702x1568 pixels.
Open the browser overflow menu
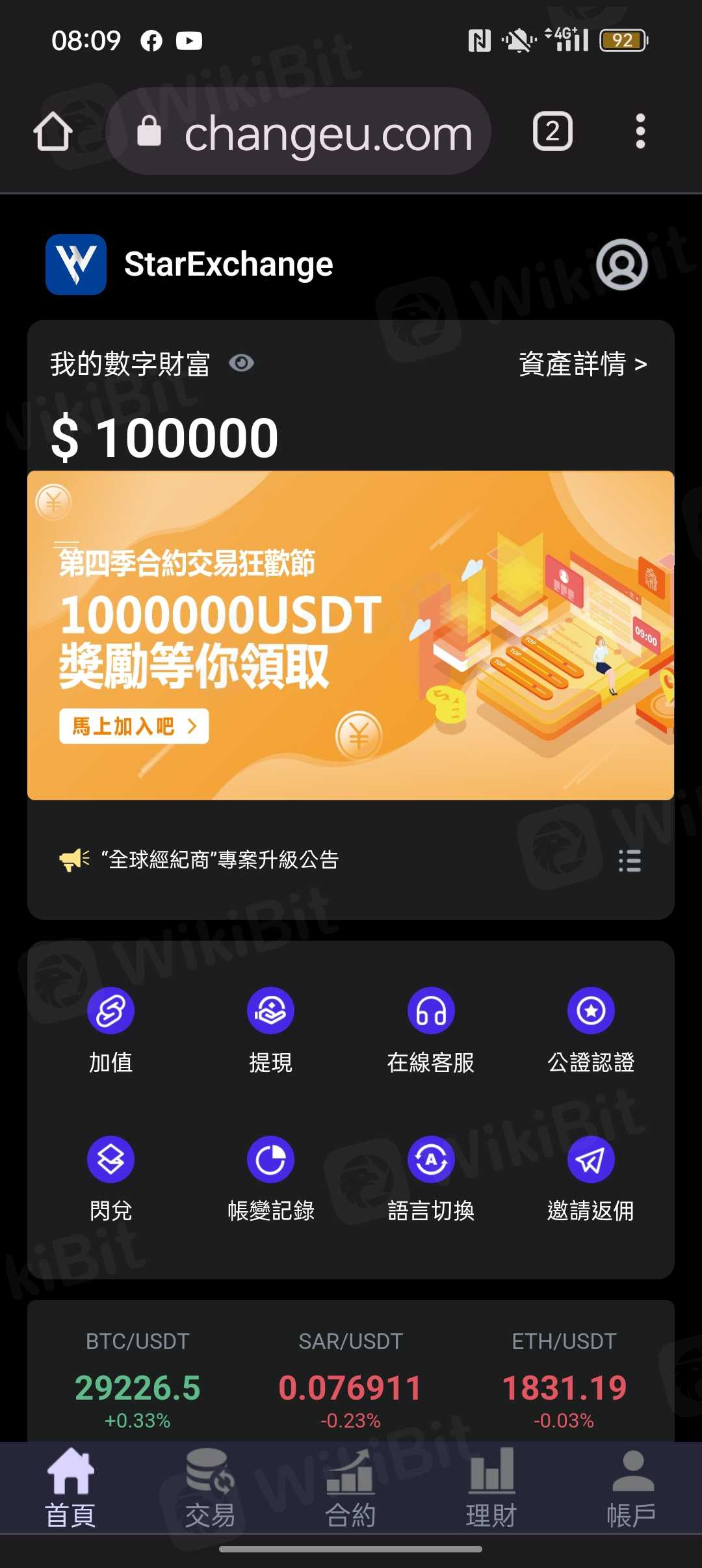pos(640,132)
